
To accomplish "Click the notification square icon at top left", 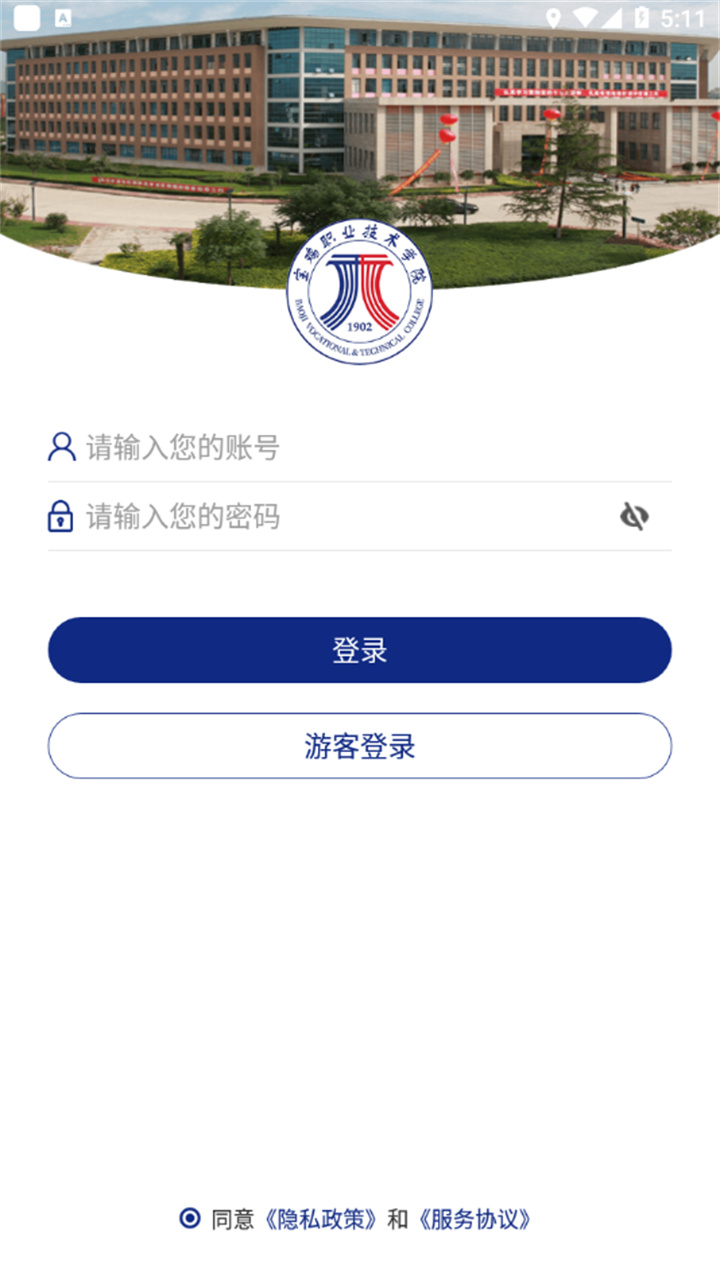I will click(x=27, y=16).
